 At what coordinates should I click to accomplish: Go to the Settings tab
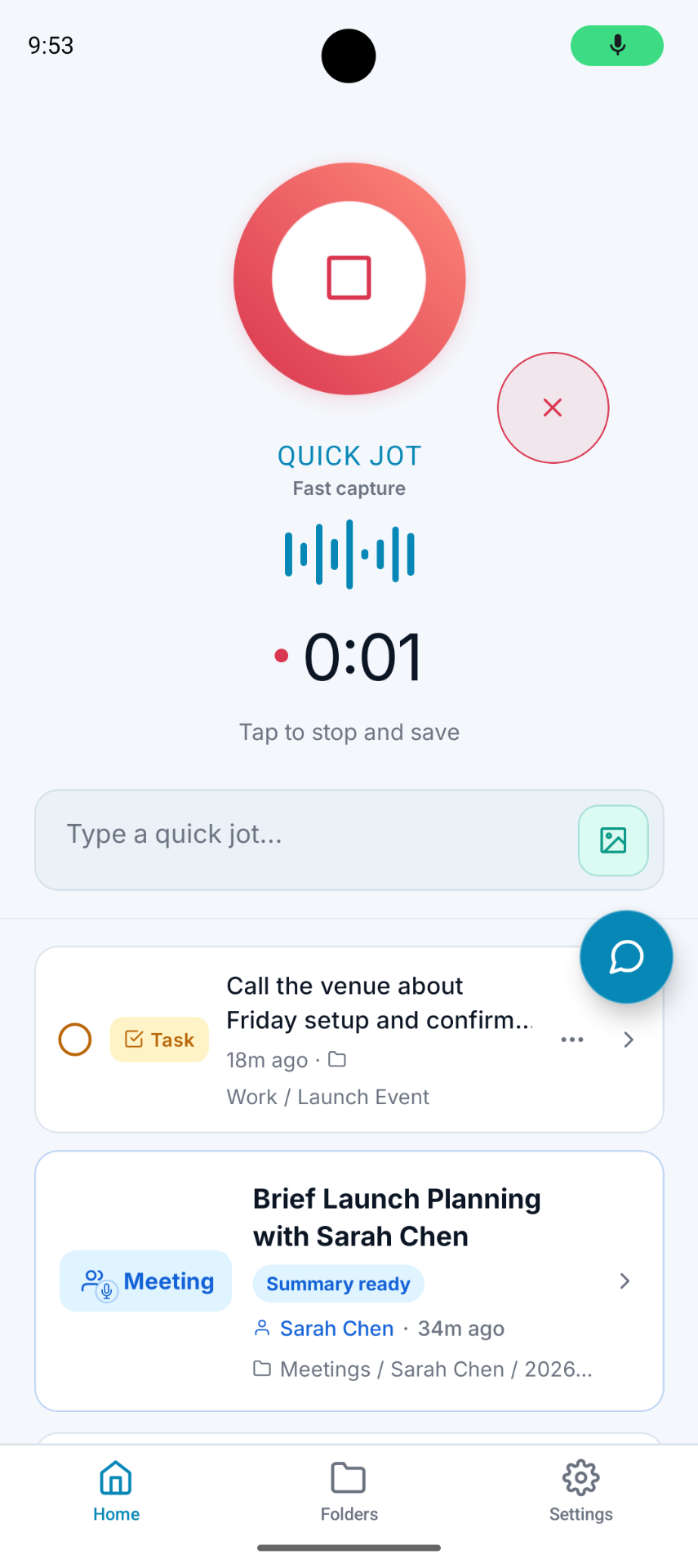[x=580, y=1492]
